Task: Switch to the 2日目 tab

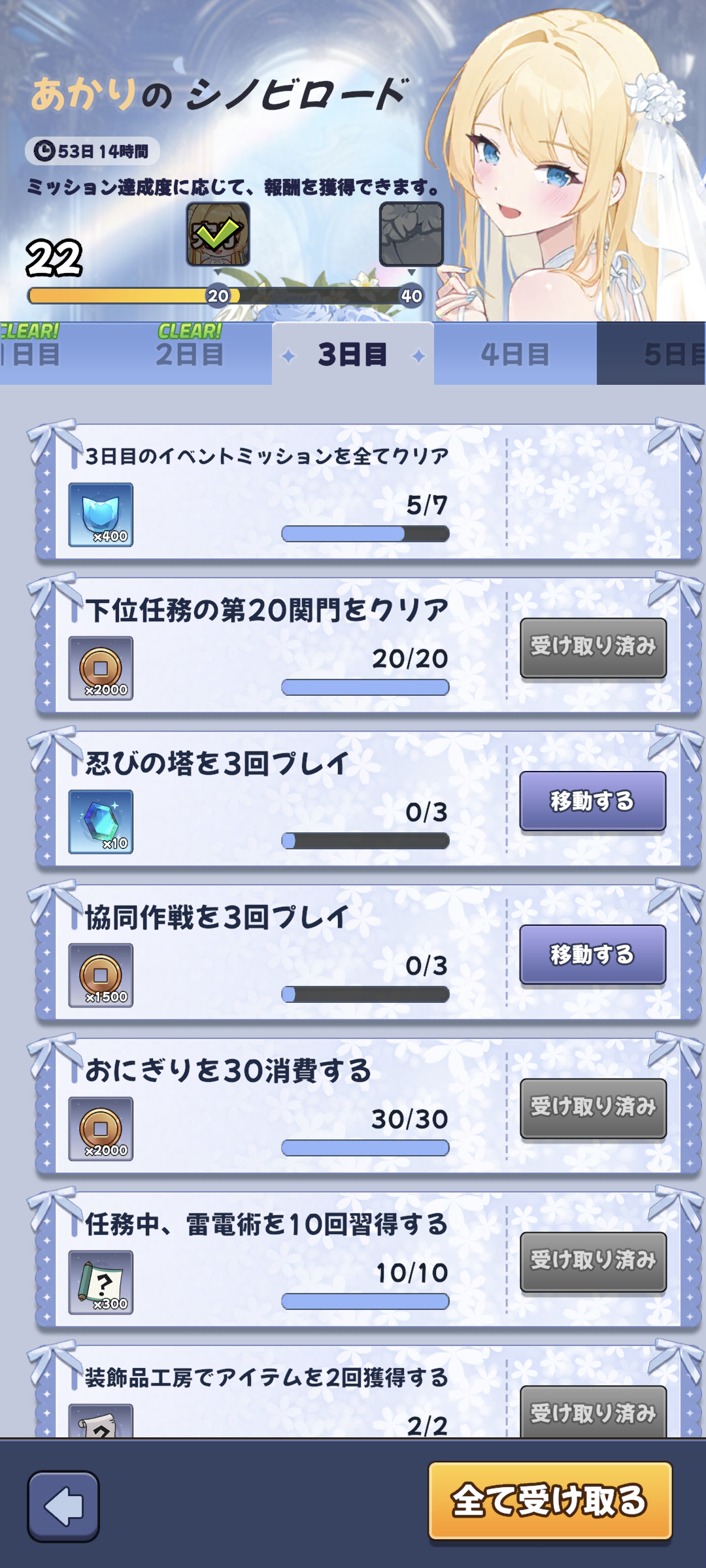Action: click(x=190, y=353)
